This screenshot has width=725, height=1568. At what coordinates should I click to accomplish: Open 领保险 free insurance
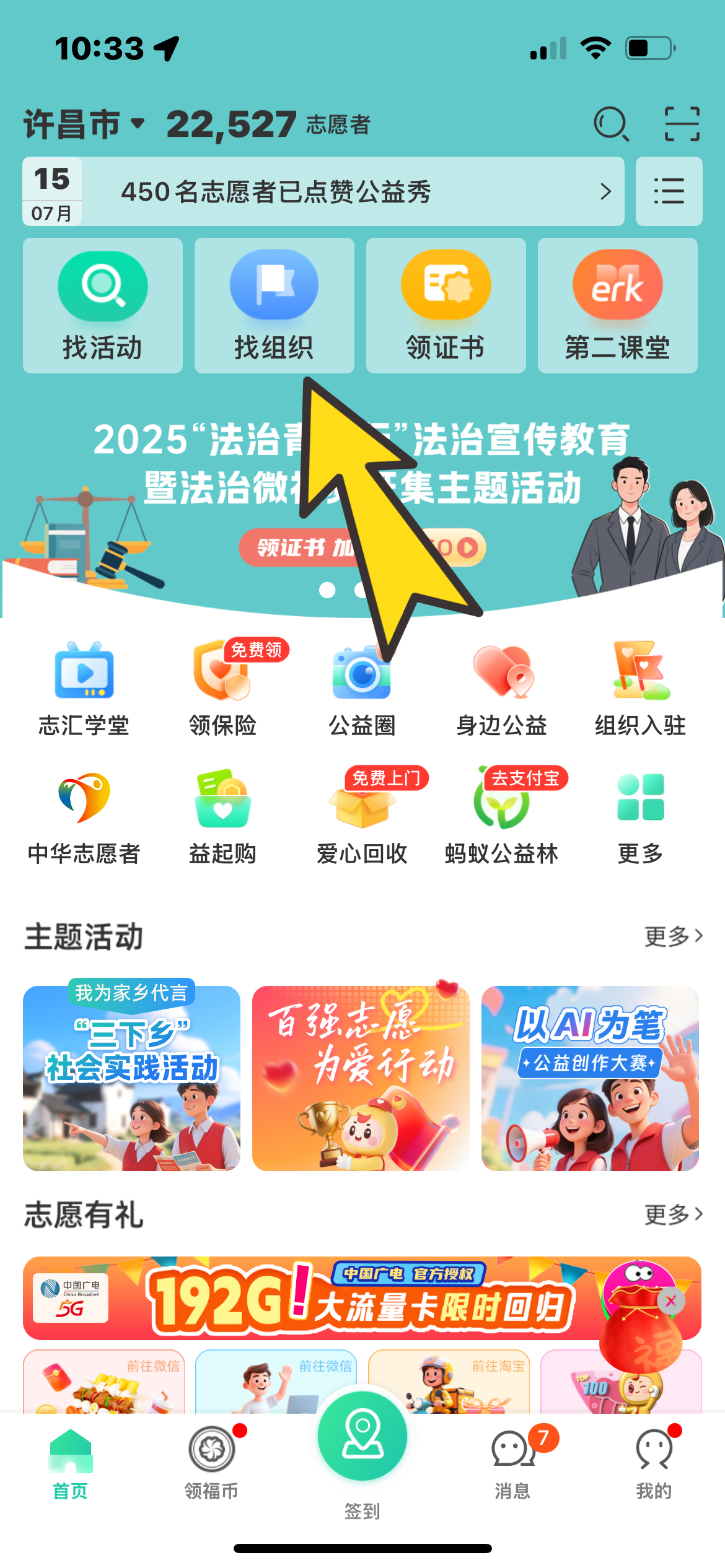[x=223, y=689]
